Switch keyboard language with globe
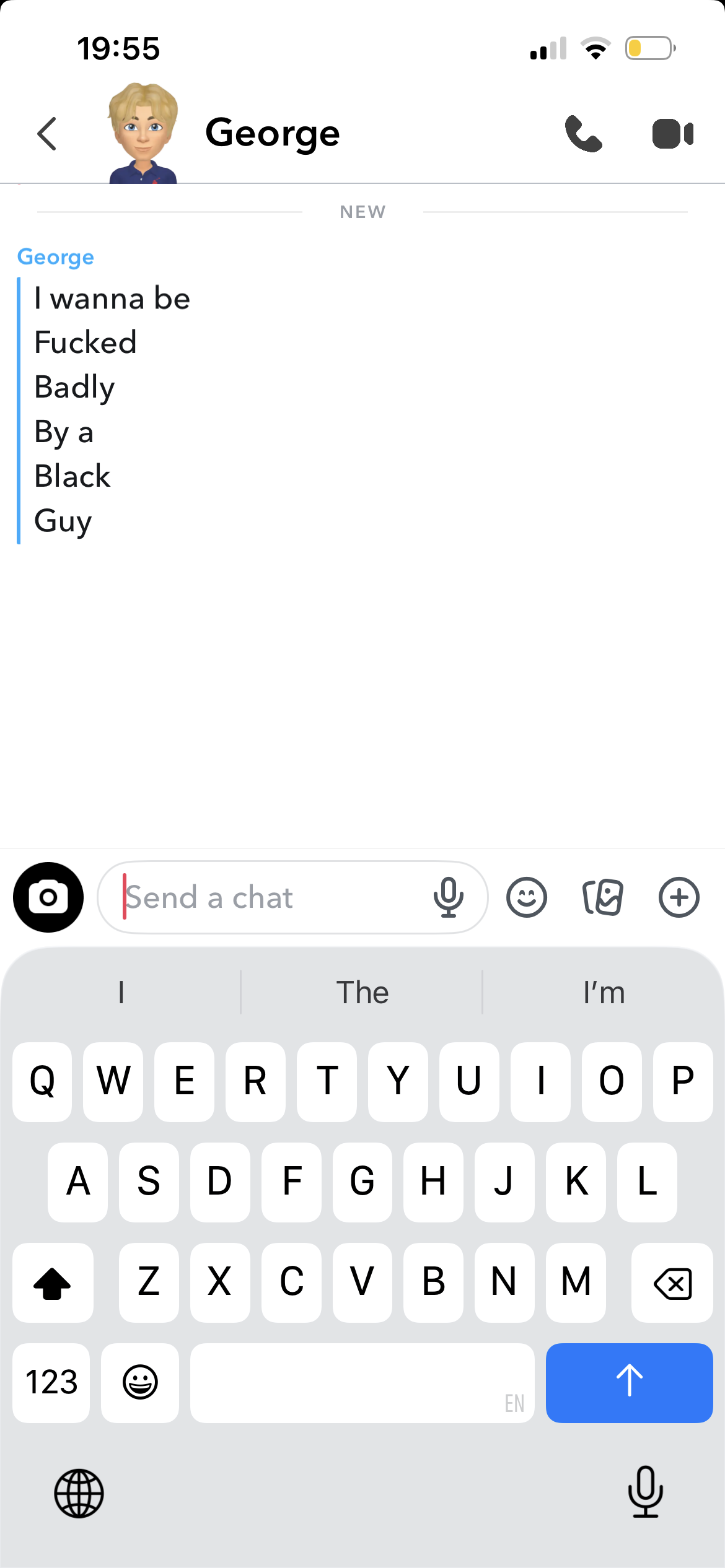The width and height of the screenshot is (725, 1568). tap(79, 1493)
